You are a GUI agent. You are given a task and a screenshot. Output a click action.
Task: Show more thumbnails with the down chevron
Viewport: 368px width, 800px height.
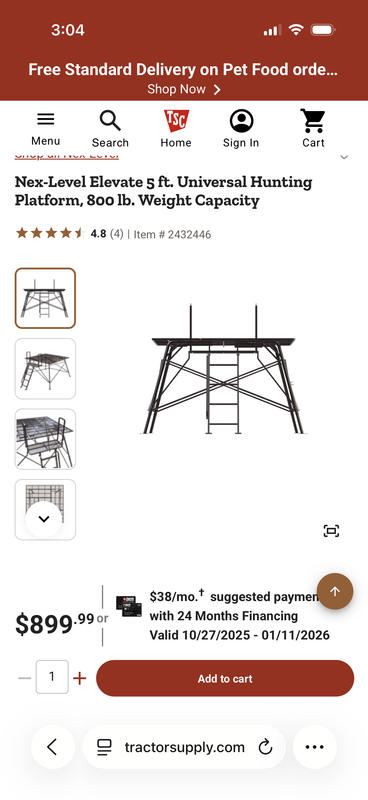click(44, 519)
